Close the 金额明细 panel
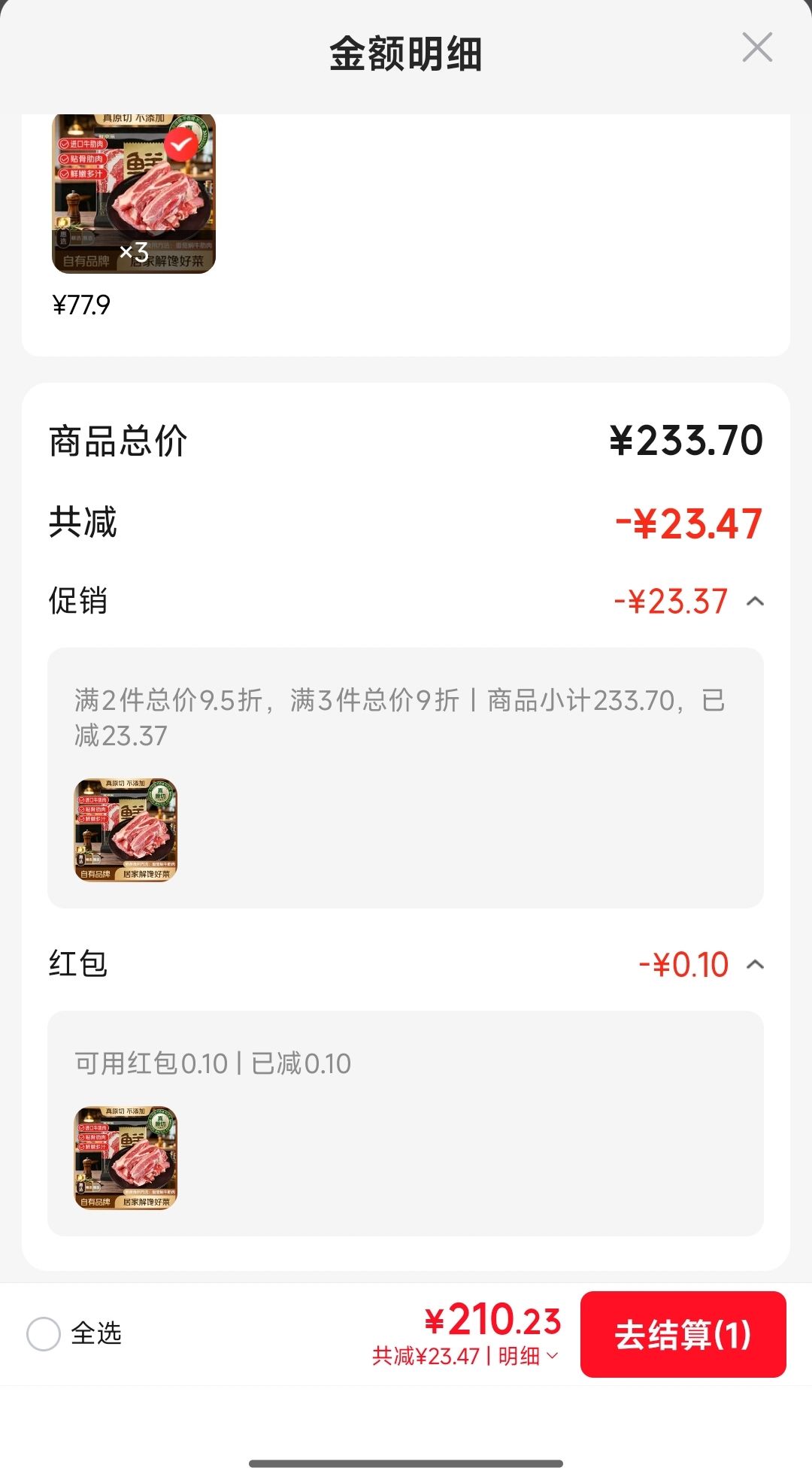The width and height of the screenshot is (812, 1480). pyautogui.click(x=756, y=47)
